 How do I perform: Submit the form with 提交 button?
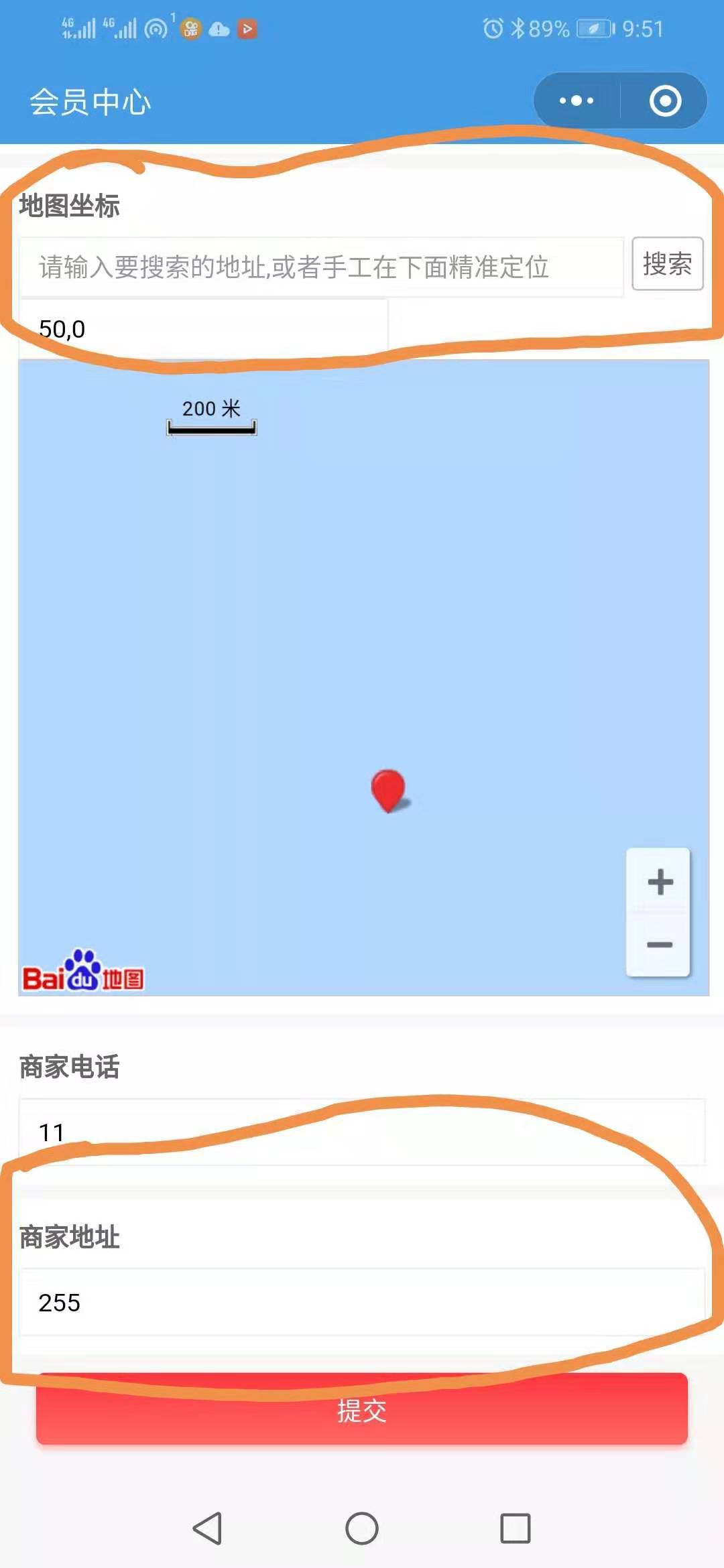(362, 1411)
